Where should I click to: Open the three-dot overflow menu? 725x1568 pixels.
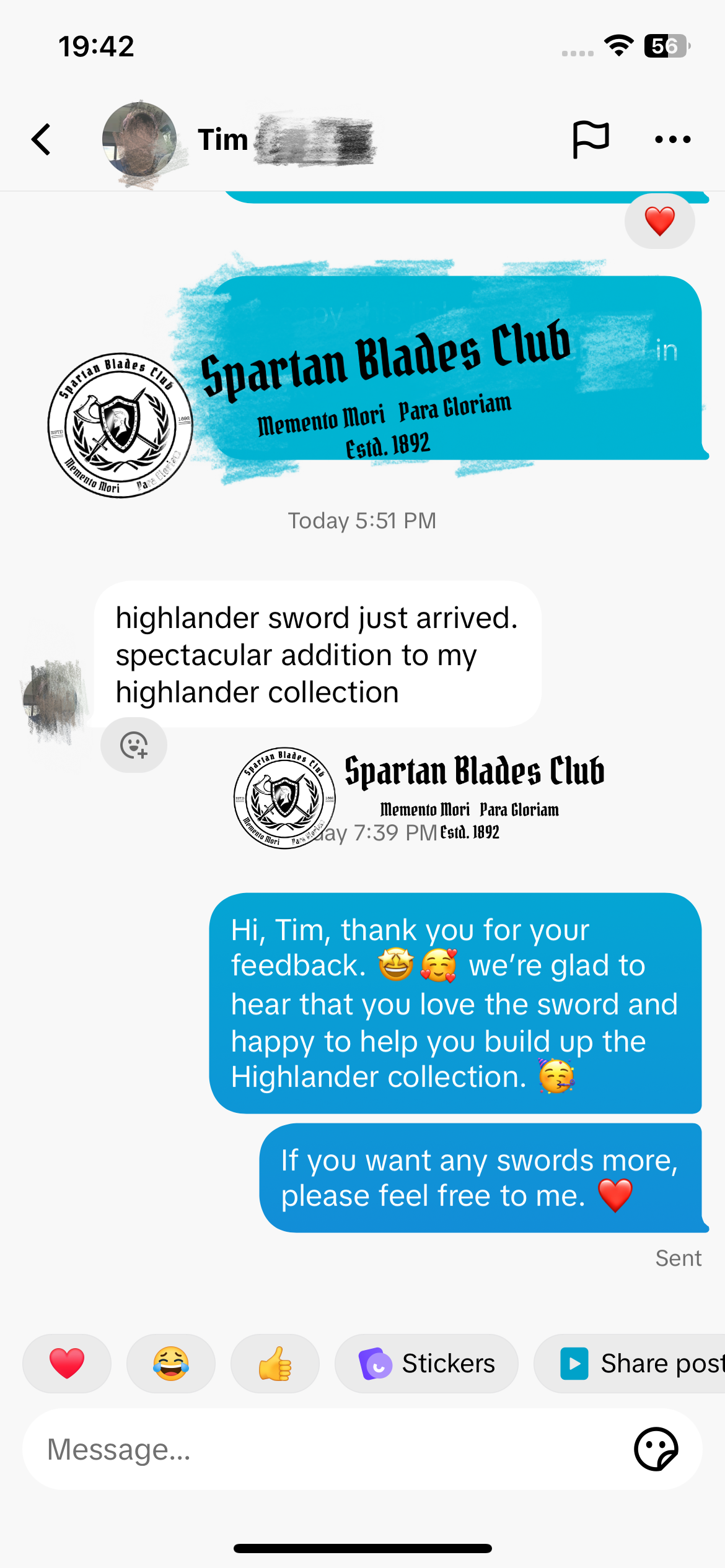pyautogui.click(x=672, y=139)
